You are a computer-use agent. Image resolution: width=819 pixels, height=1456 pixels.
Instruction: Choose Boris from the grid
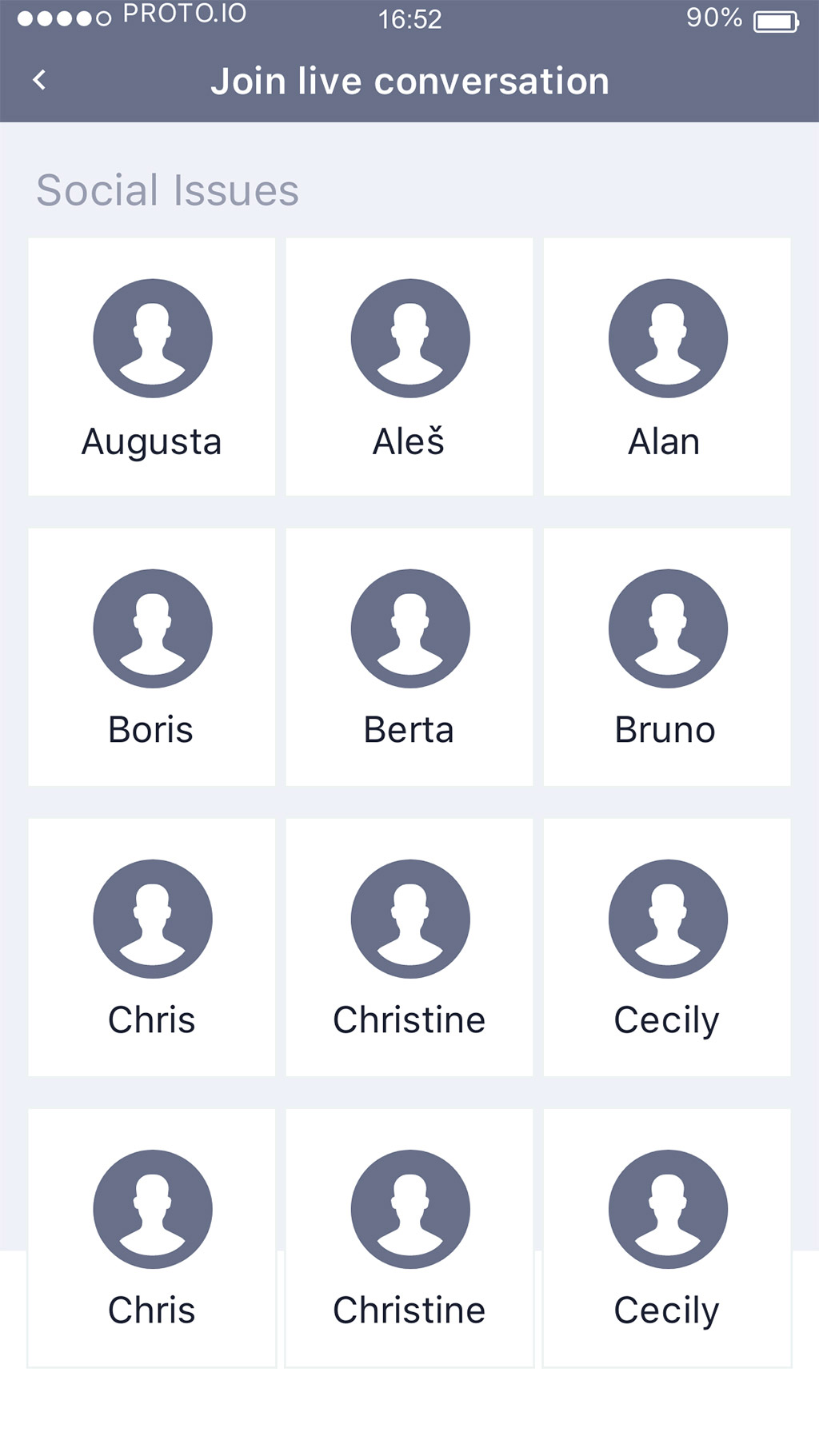point(152,656)
